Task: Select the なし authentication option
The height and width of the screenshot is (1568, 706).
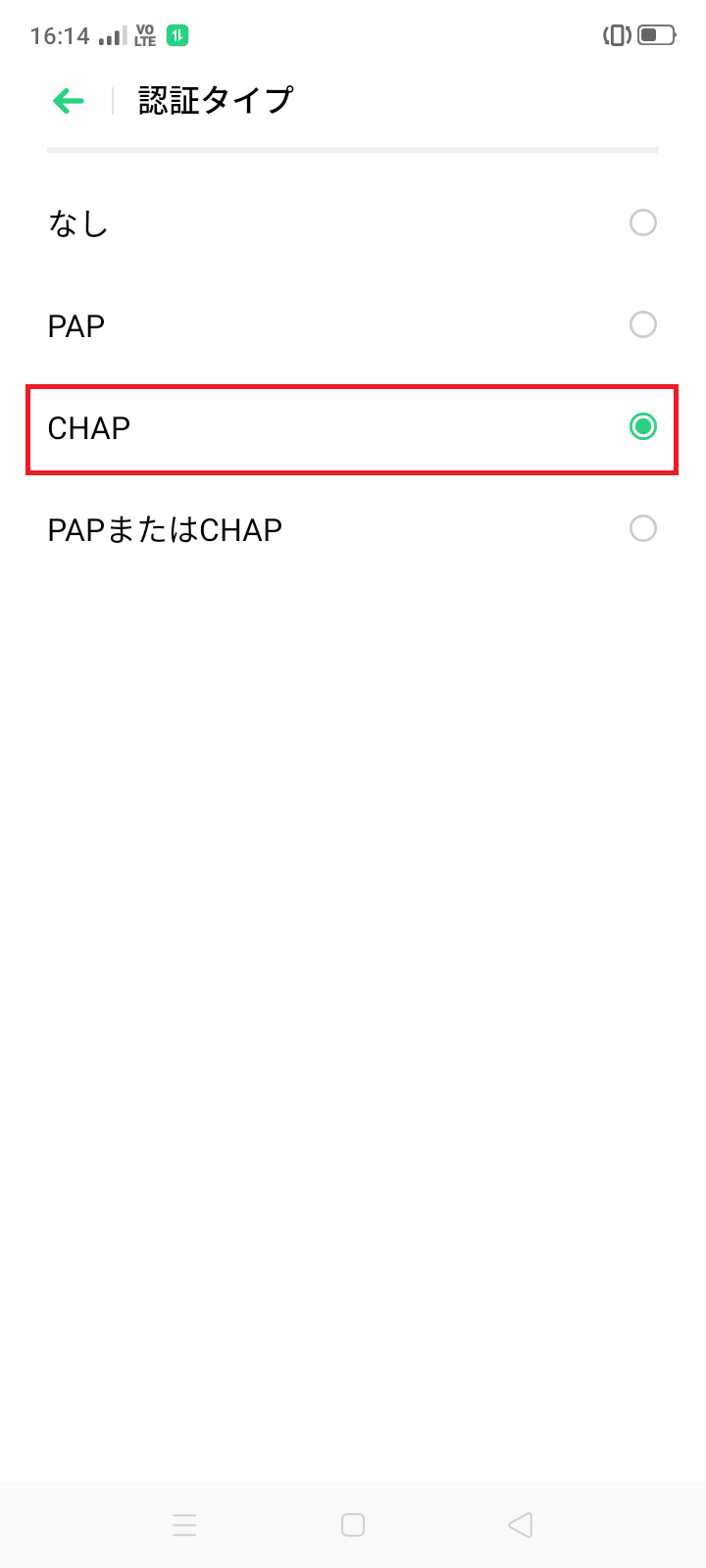Action: click(642, 223)
